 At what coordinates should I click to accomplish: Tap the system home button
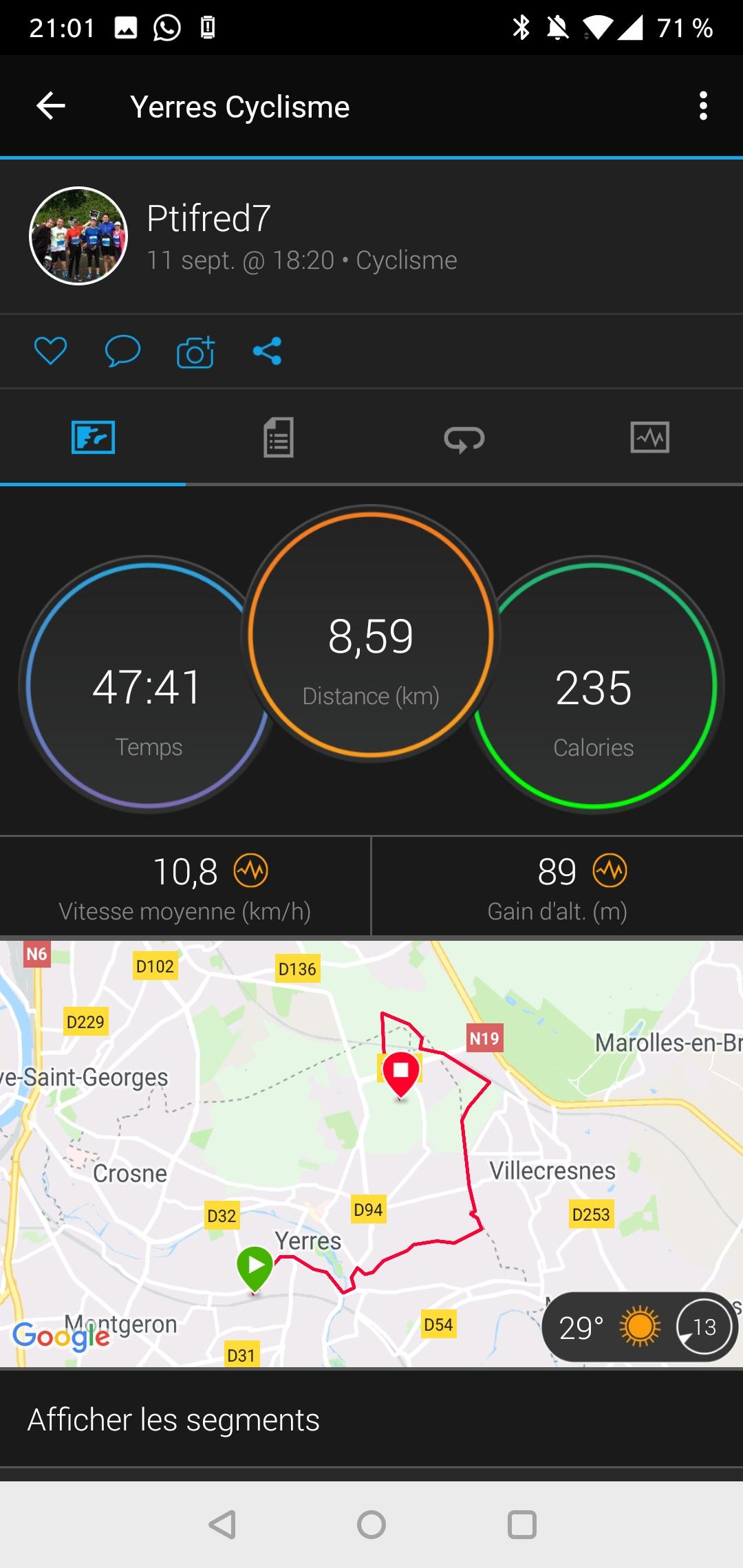(x=371, y=1525)
